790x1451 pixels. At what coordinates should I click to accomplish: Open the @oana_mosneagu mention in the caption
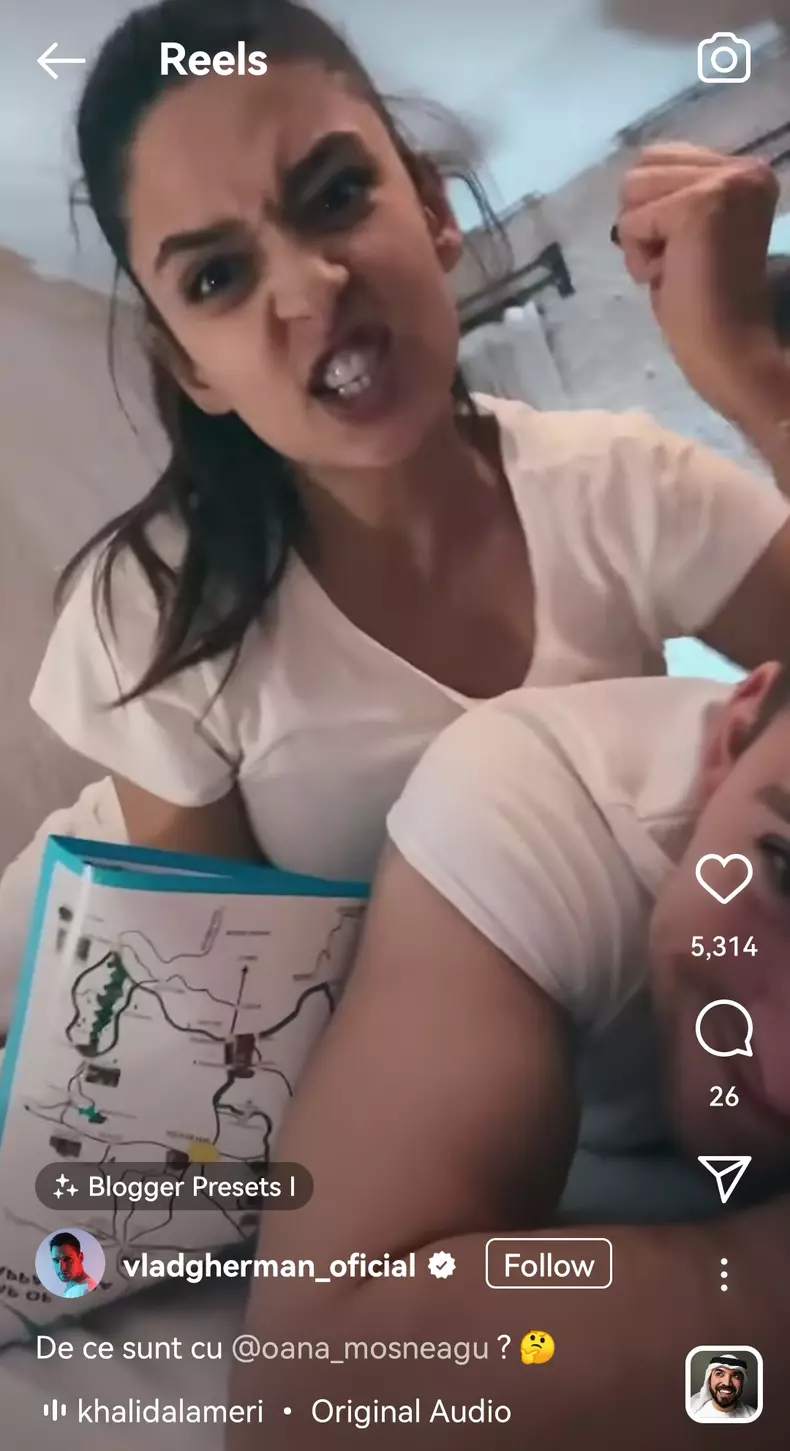[x=360, y=1347]
